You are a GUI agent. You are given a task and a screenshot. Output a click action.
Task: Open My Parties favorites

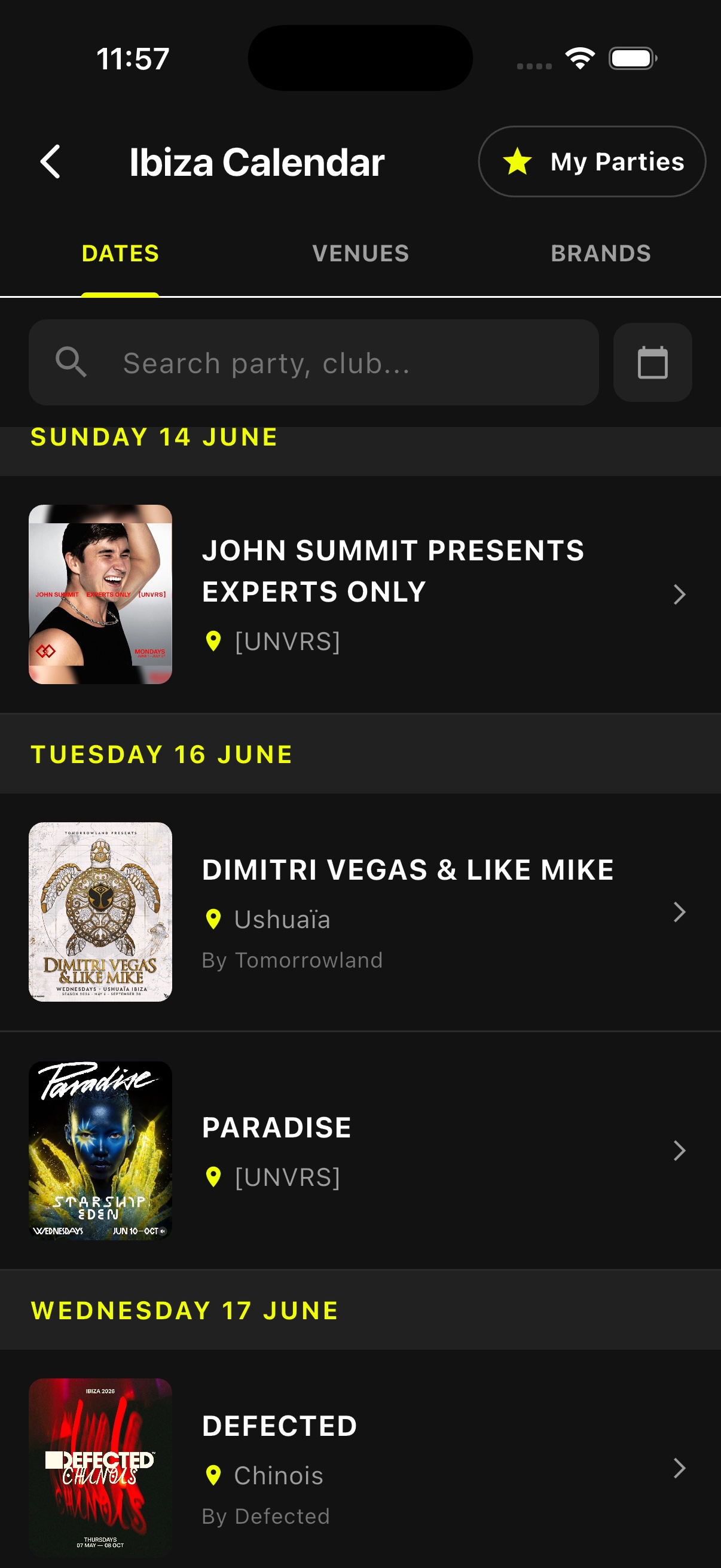click(x=591, y=162)
